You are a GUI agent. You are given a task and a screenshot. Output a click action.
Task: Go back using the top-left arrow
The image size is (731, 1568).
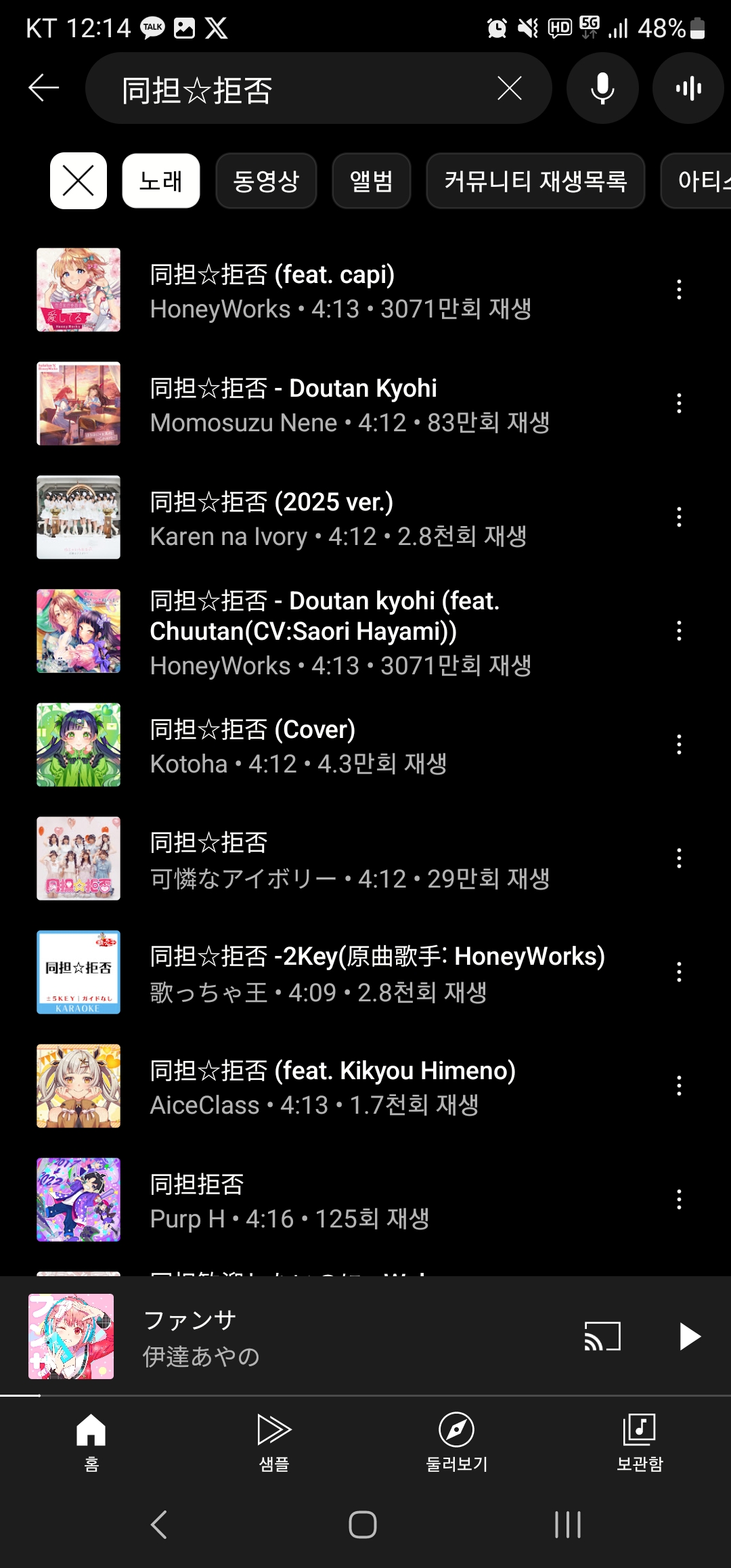click(x=44, y=88)
